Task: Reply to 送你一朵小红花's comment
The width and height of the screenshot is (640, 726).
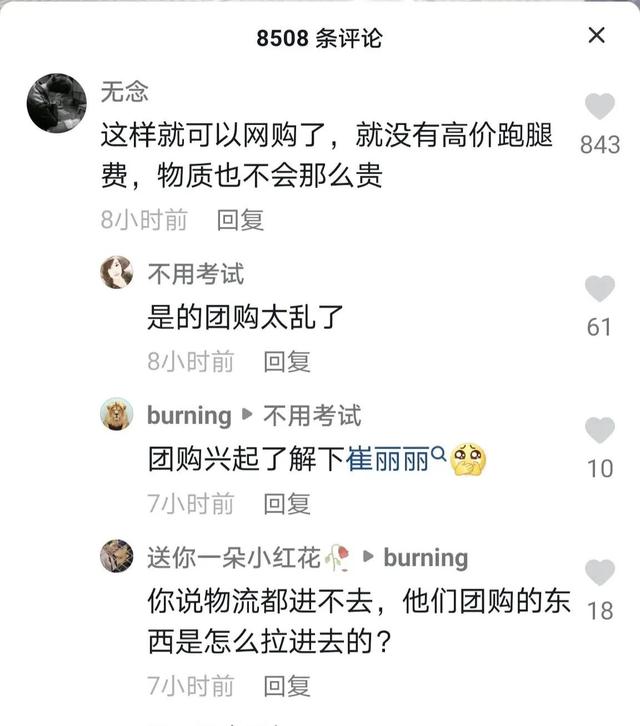Action: click(287, 686)
